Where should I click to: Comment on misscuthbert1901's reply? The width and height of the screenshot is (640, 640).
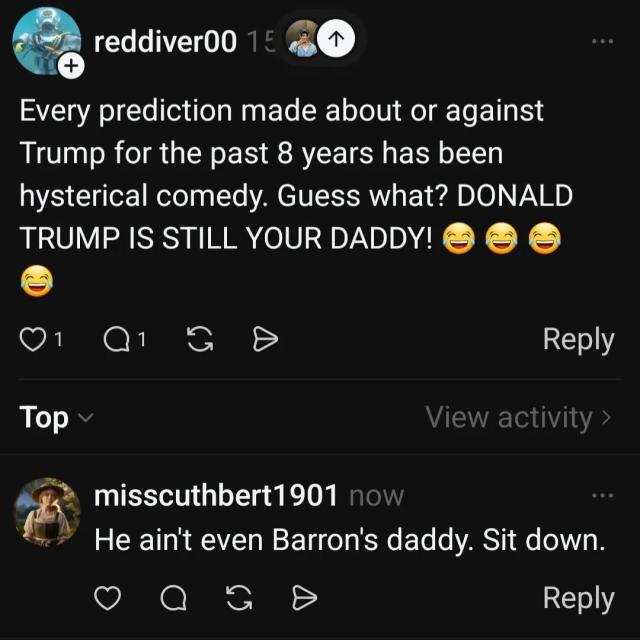coord(173,598)
